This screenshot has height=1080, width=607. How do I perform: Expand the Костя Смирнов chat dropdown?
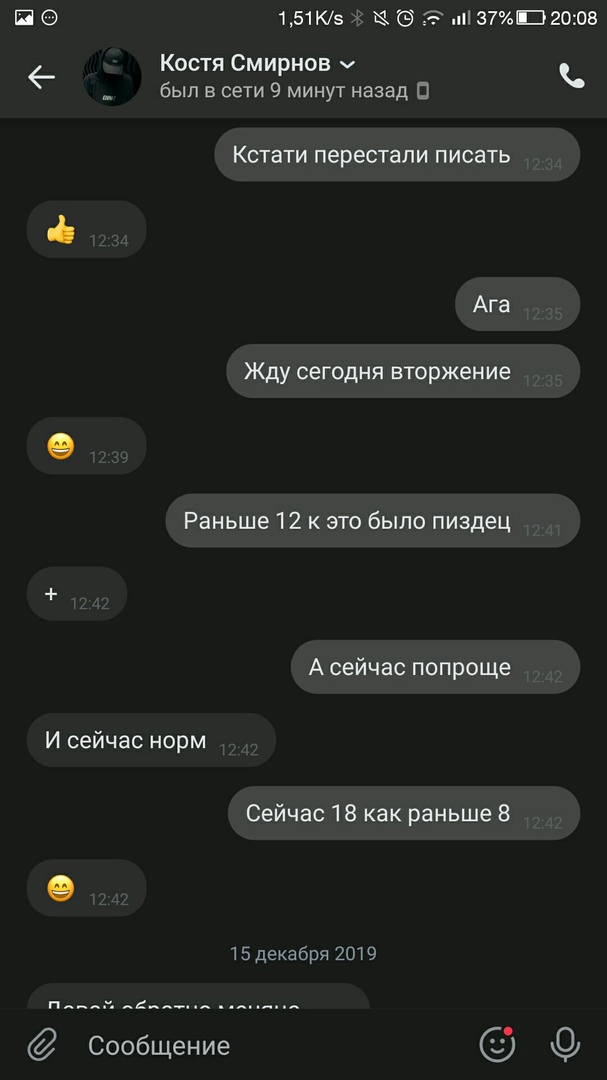(347, 64)
